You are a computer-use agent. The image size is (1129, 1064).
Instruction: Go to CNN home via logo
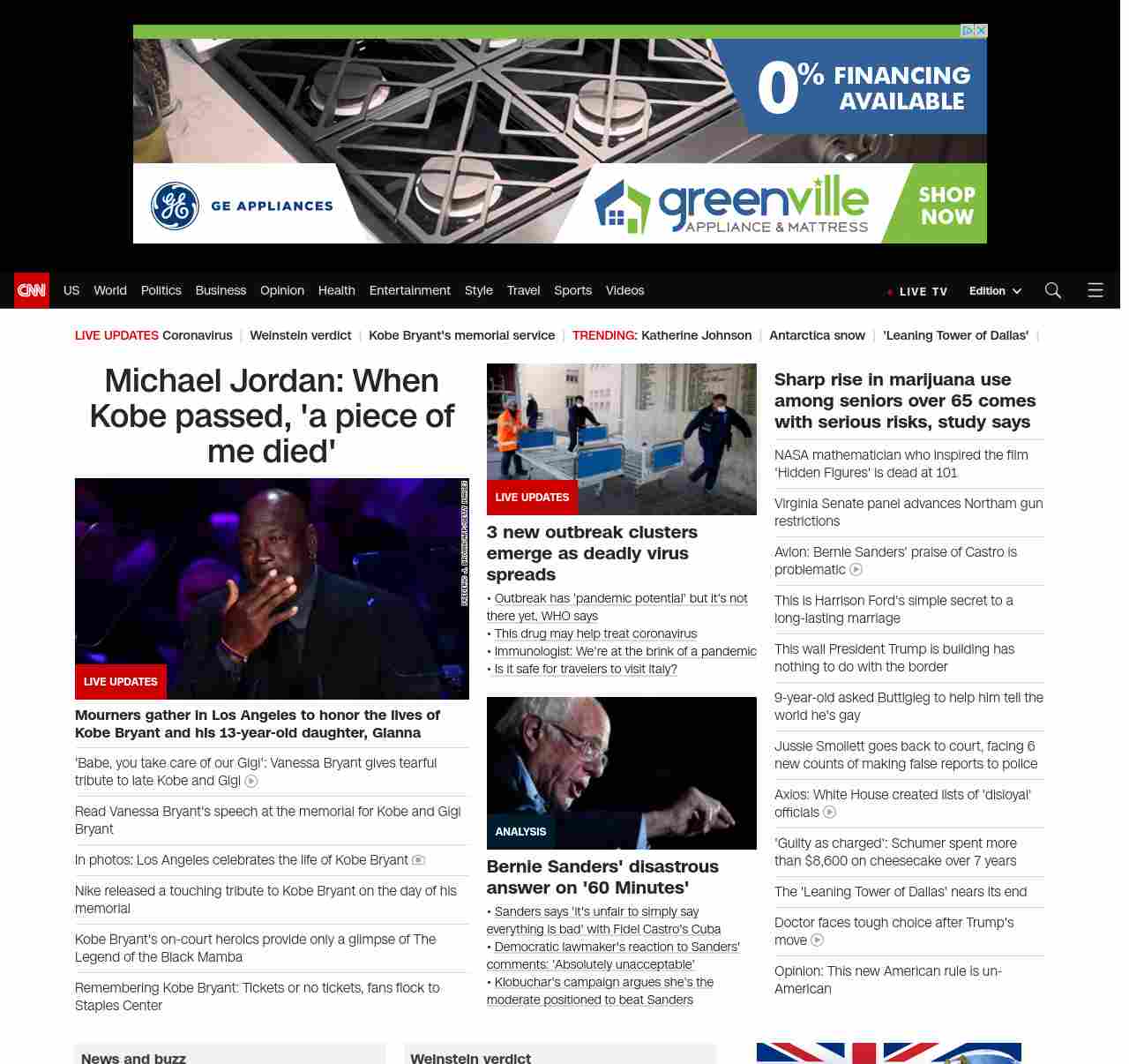point(32,290)
